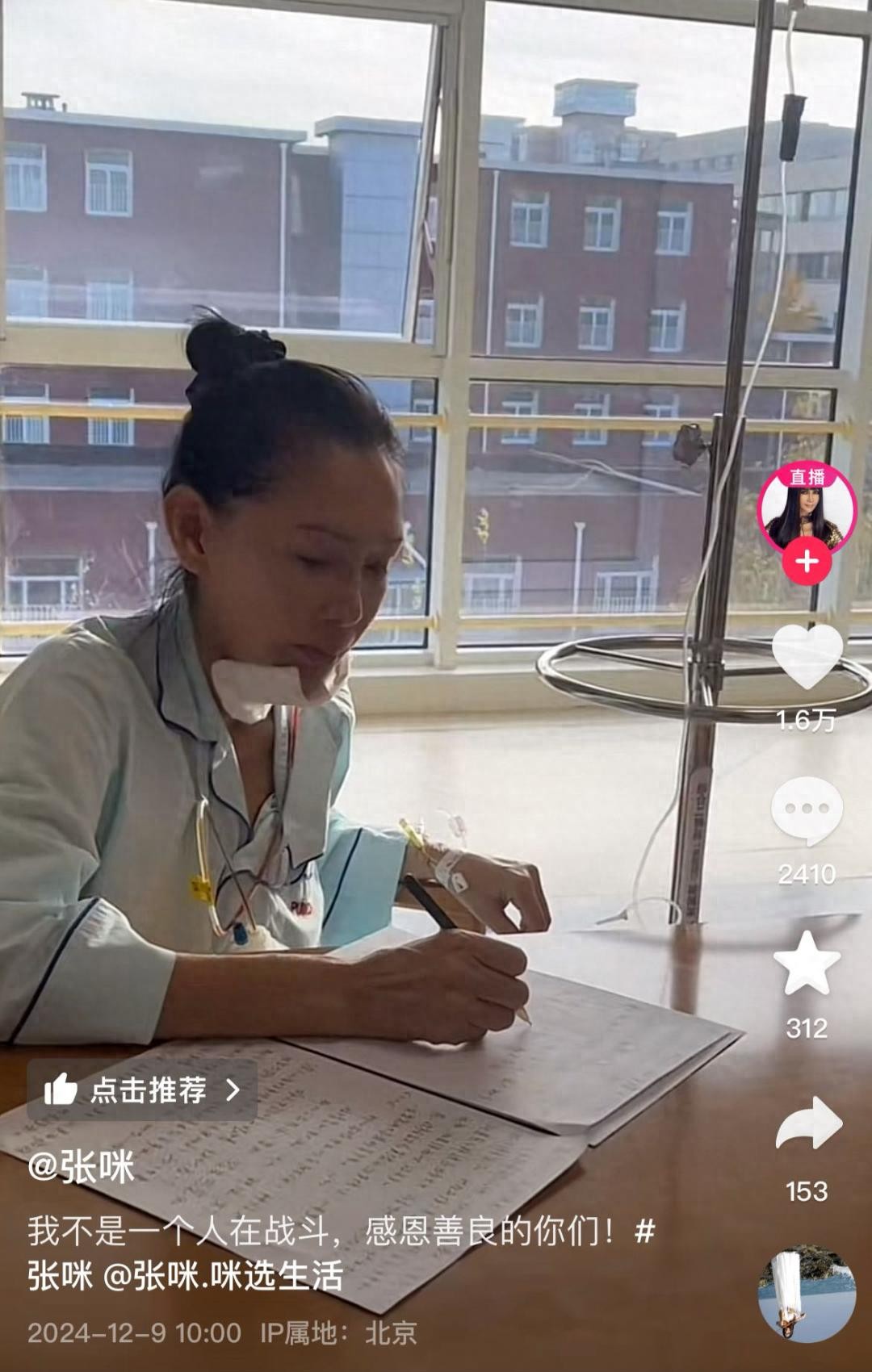
Task: Like this video with the heart
Action: tap(807, 656)
